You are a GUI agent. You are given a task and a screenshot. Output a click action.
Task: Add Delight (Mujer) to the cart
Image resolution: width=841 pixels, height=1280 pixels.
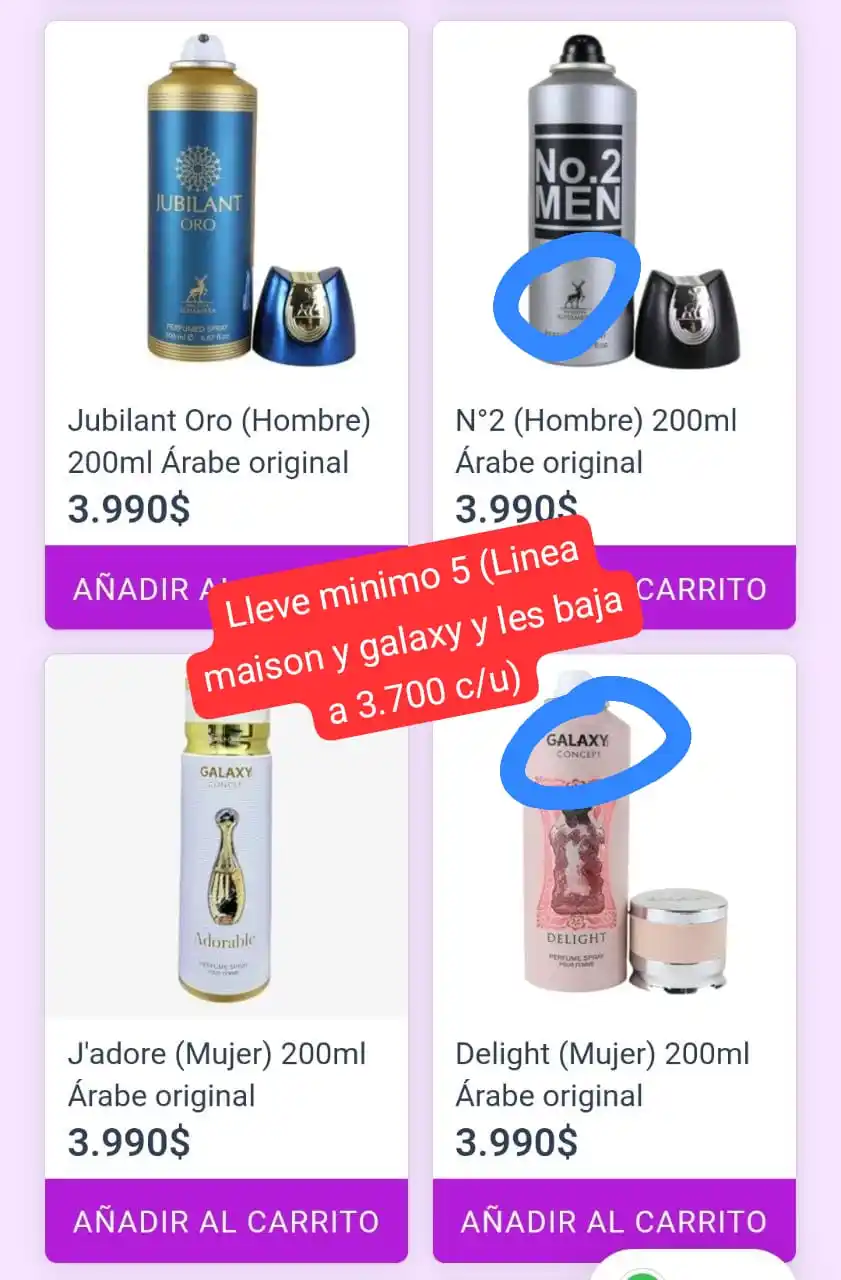coord(614,1221)
